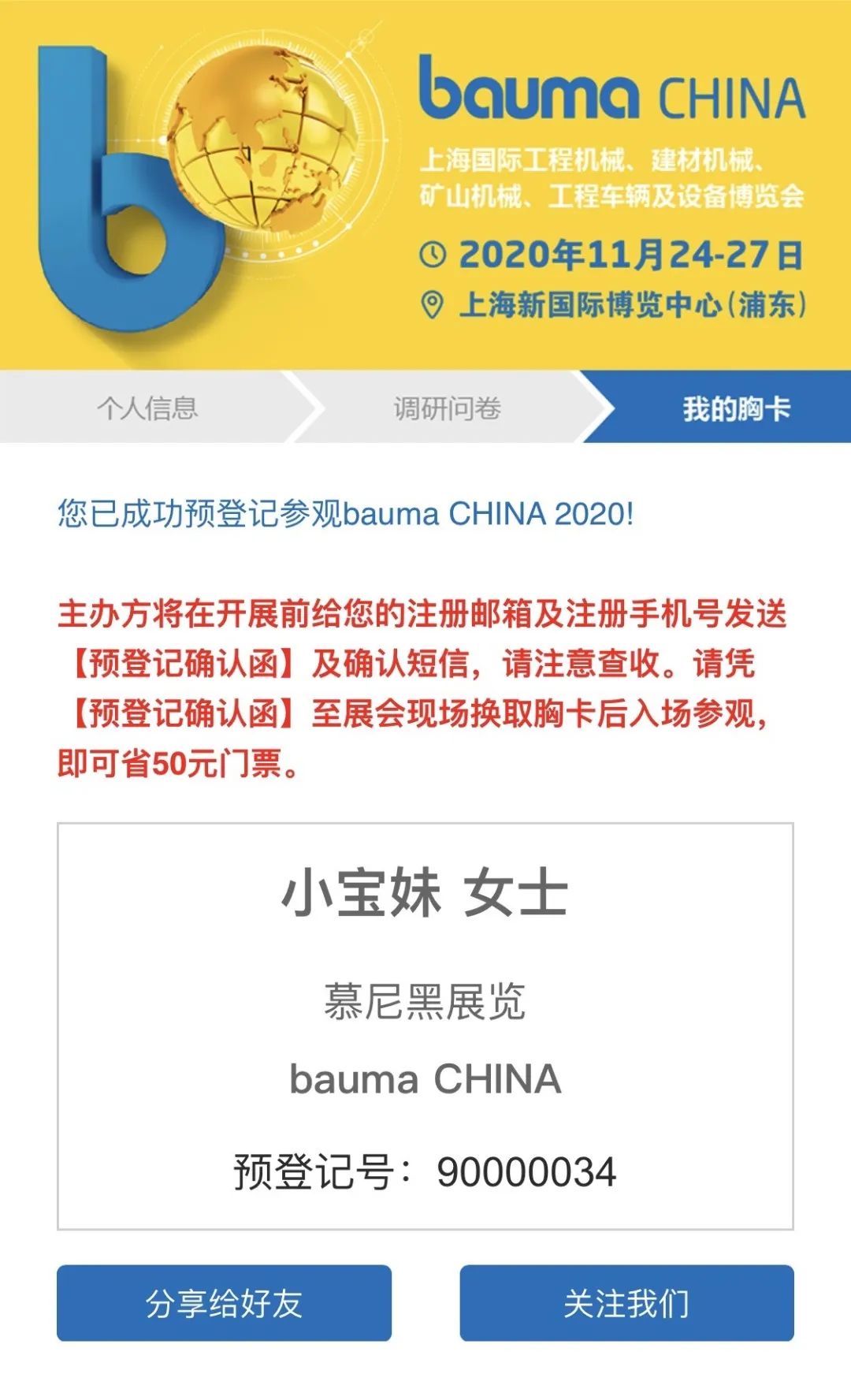Switch to the 调研问卷 step
The width and height of the screenshot is (851, 1400).
click(447, 408)
